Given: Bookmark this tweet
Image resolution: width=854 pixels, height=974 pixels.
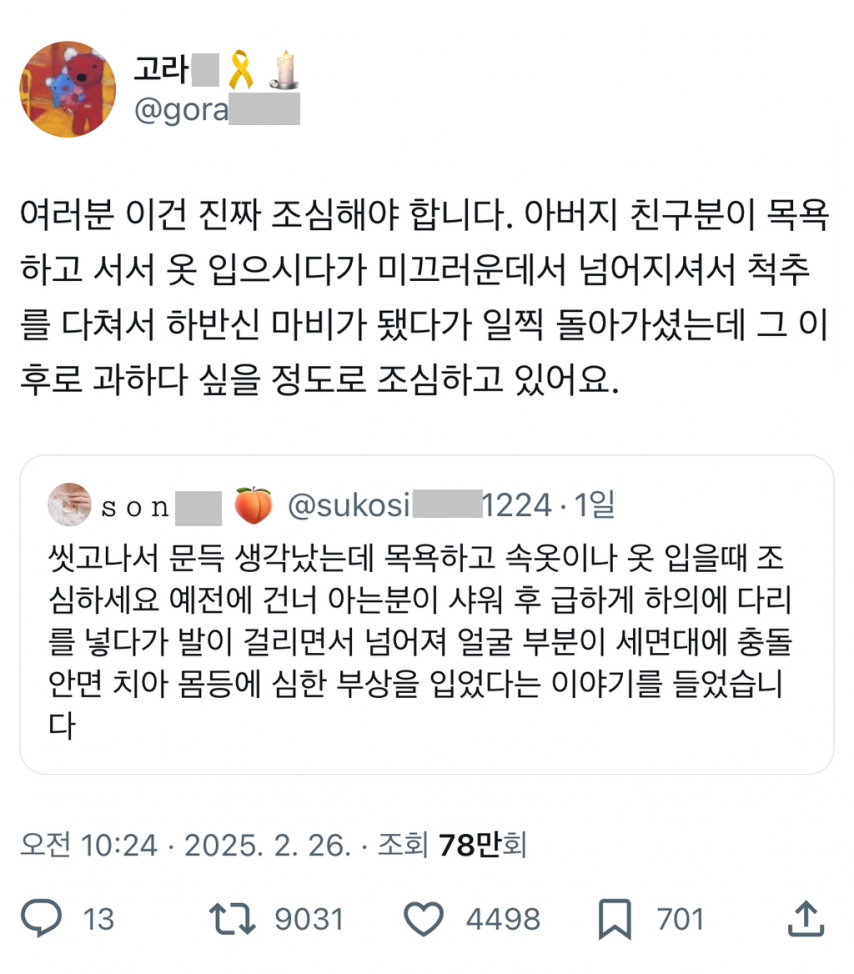Looking at the screenshot, I should [614, 917].
